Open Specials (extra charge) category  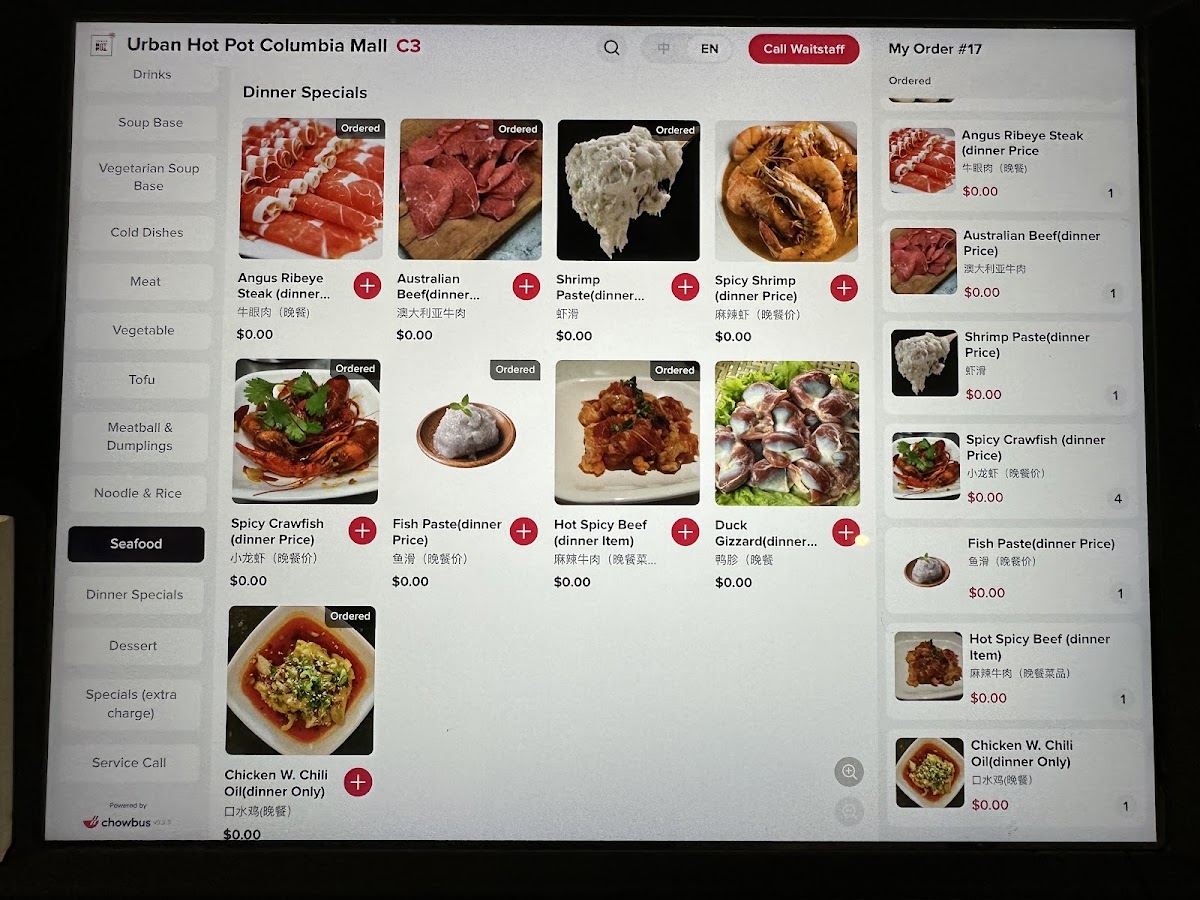[x=131, y=704]
